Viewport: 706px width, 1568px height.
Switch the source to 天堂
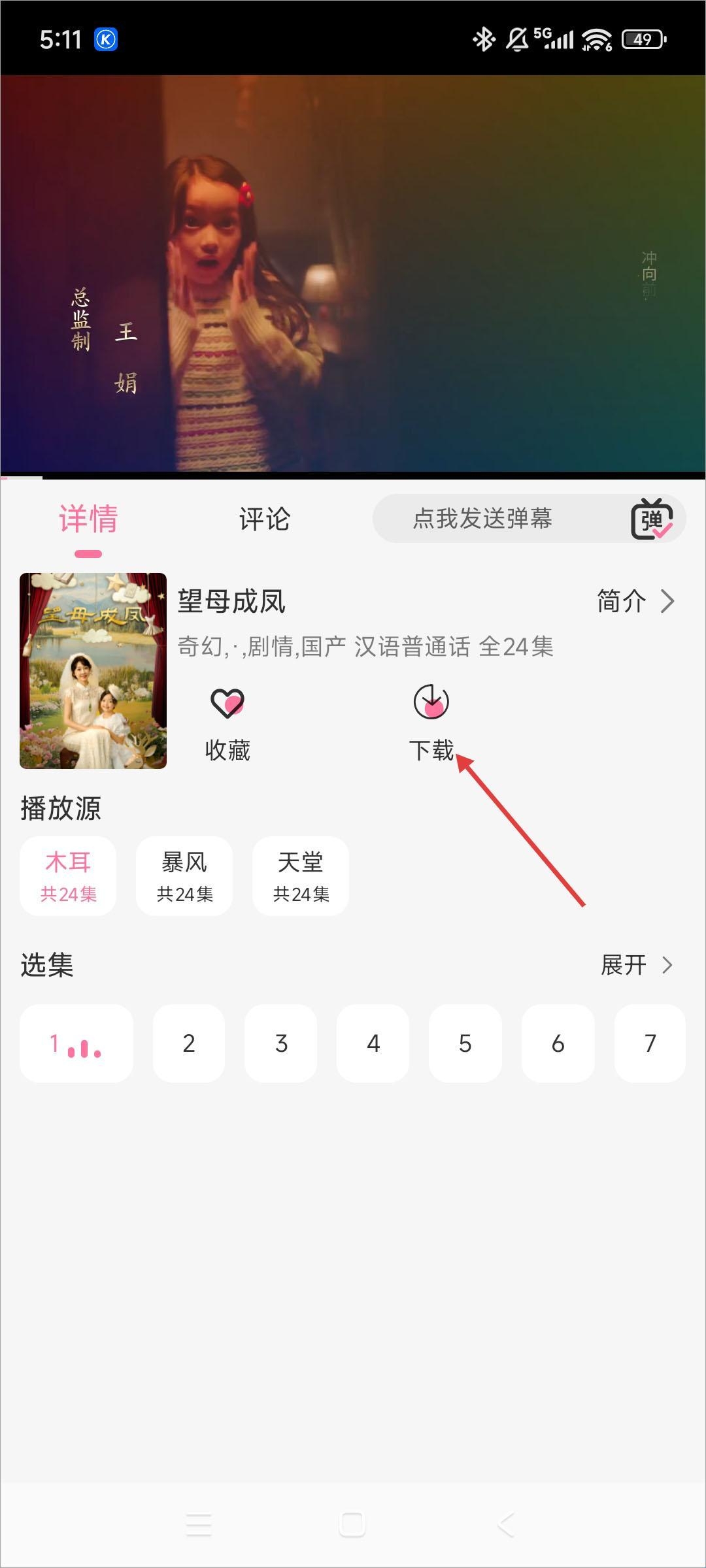(301, 875)
